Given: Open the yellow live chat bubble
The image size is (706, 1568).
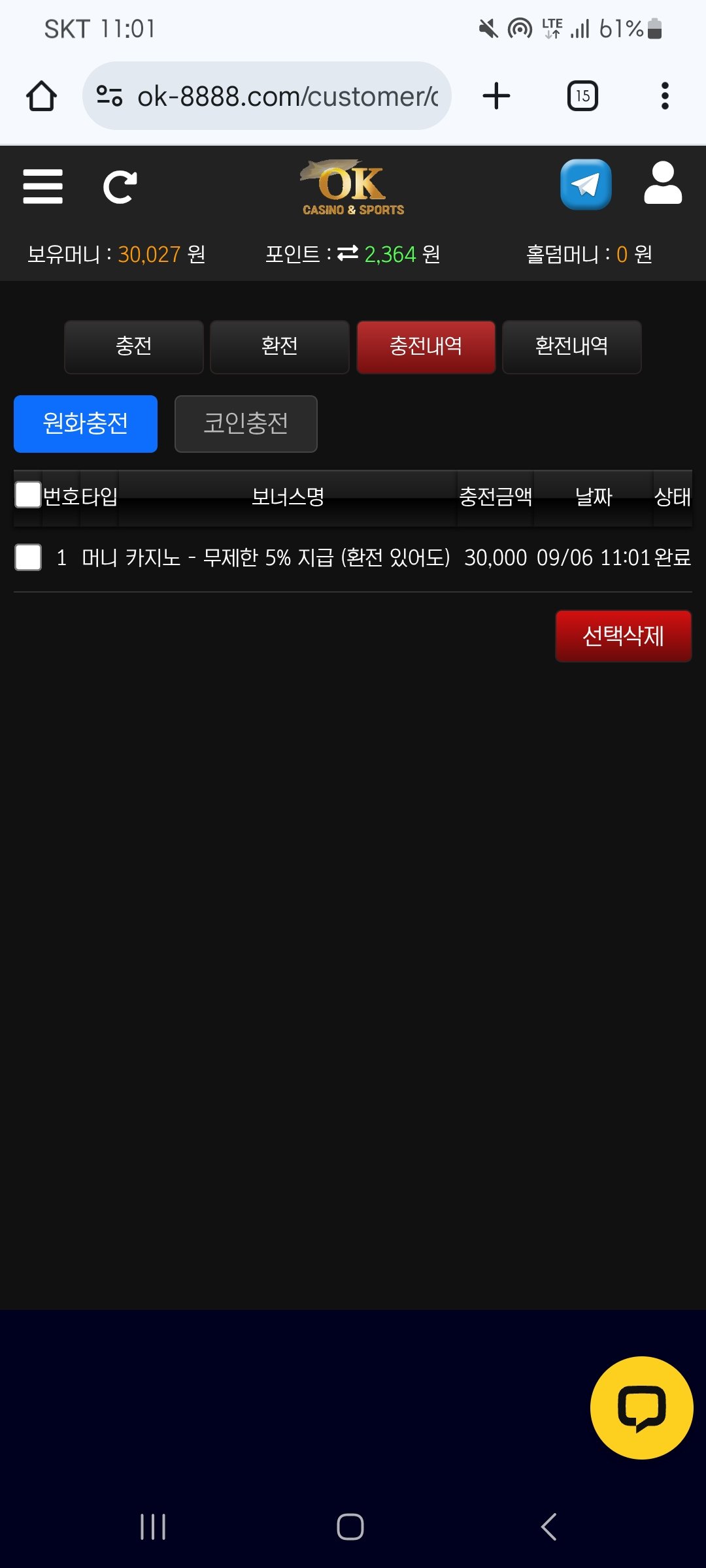Looking at the screenshot, I should [x=641, y=1407].
